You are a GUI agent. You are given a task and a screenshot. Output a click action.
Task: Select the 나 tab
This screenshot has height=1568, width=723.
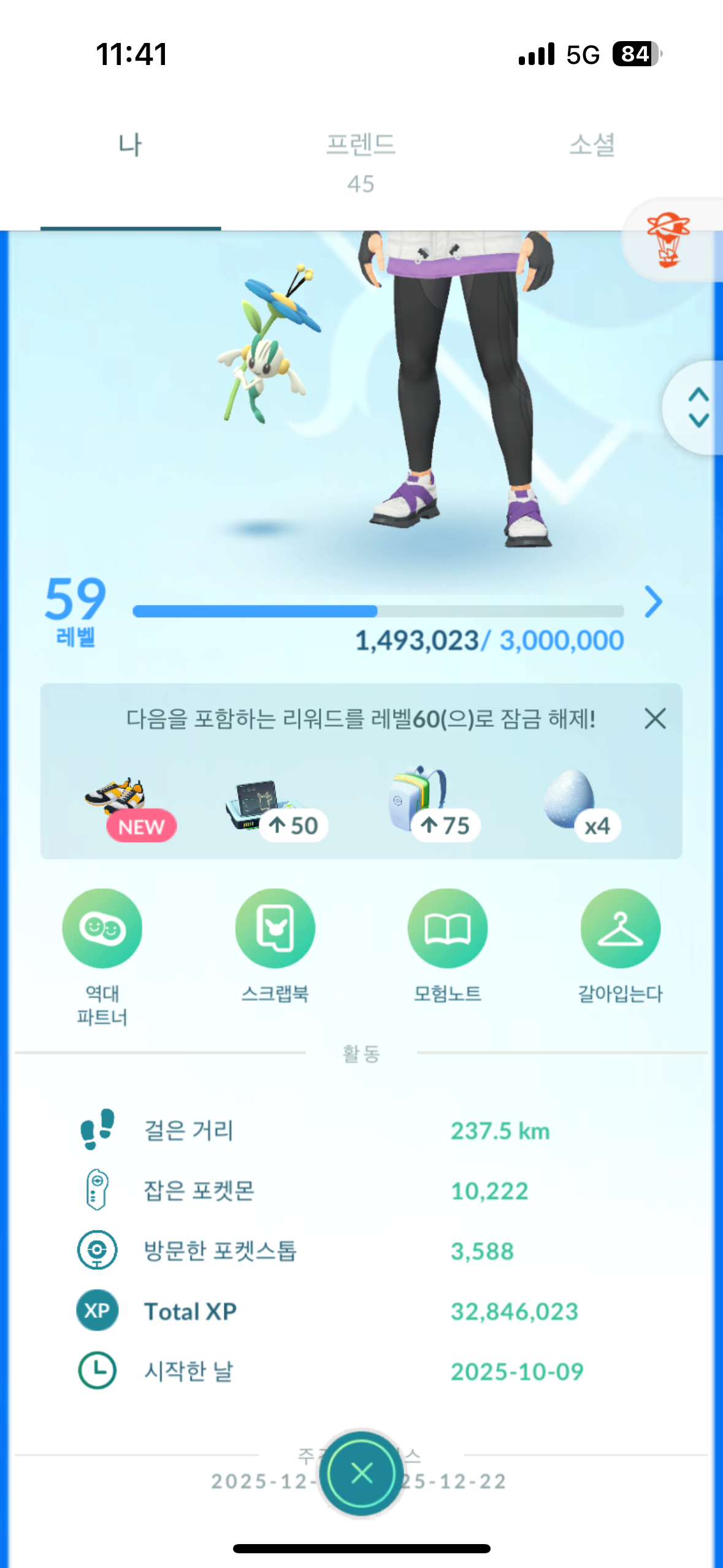130,146
